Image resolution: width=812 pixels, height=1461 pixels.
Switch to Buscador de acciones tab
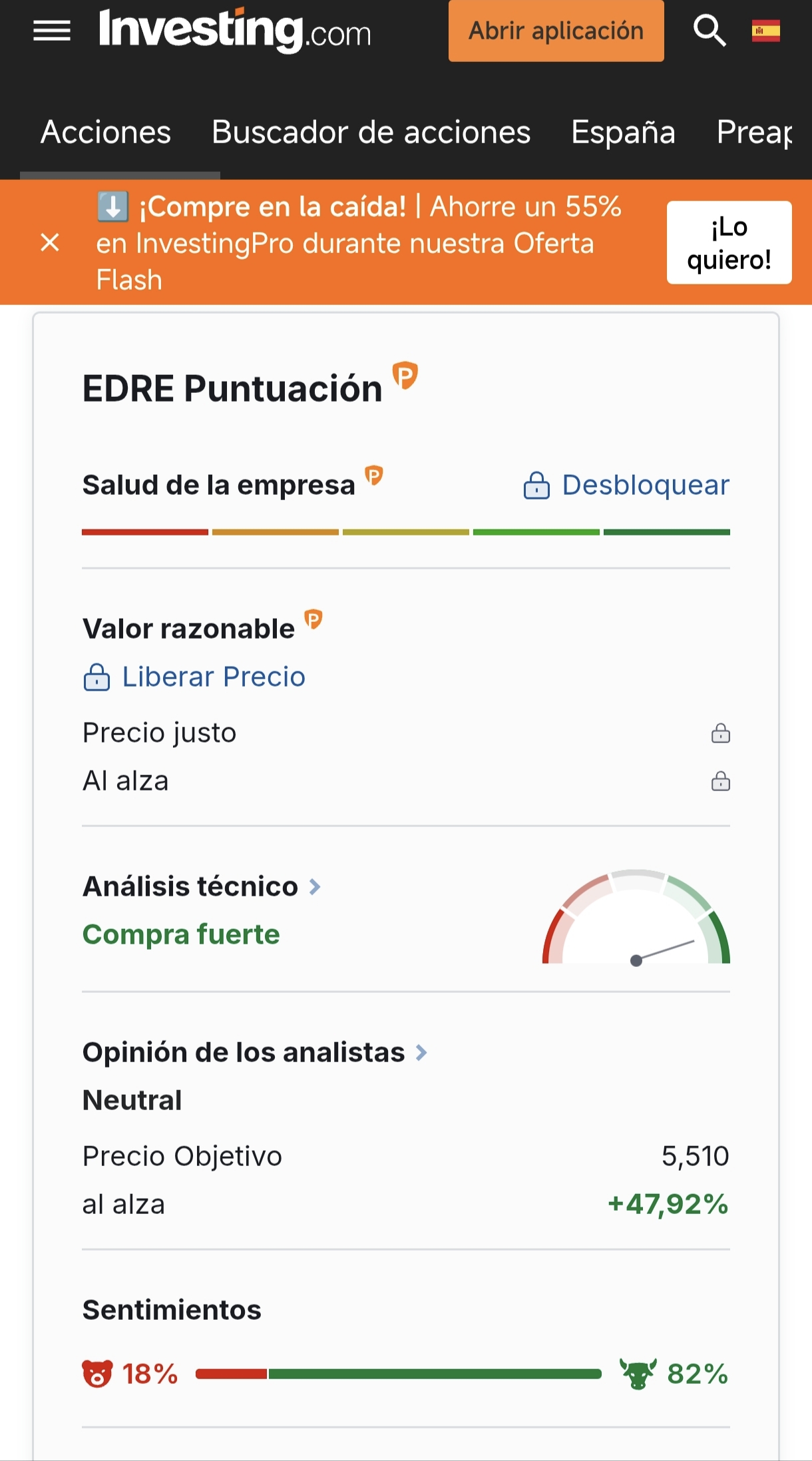point(371,132)
